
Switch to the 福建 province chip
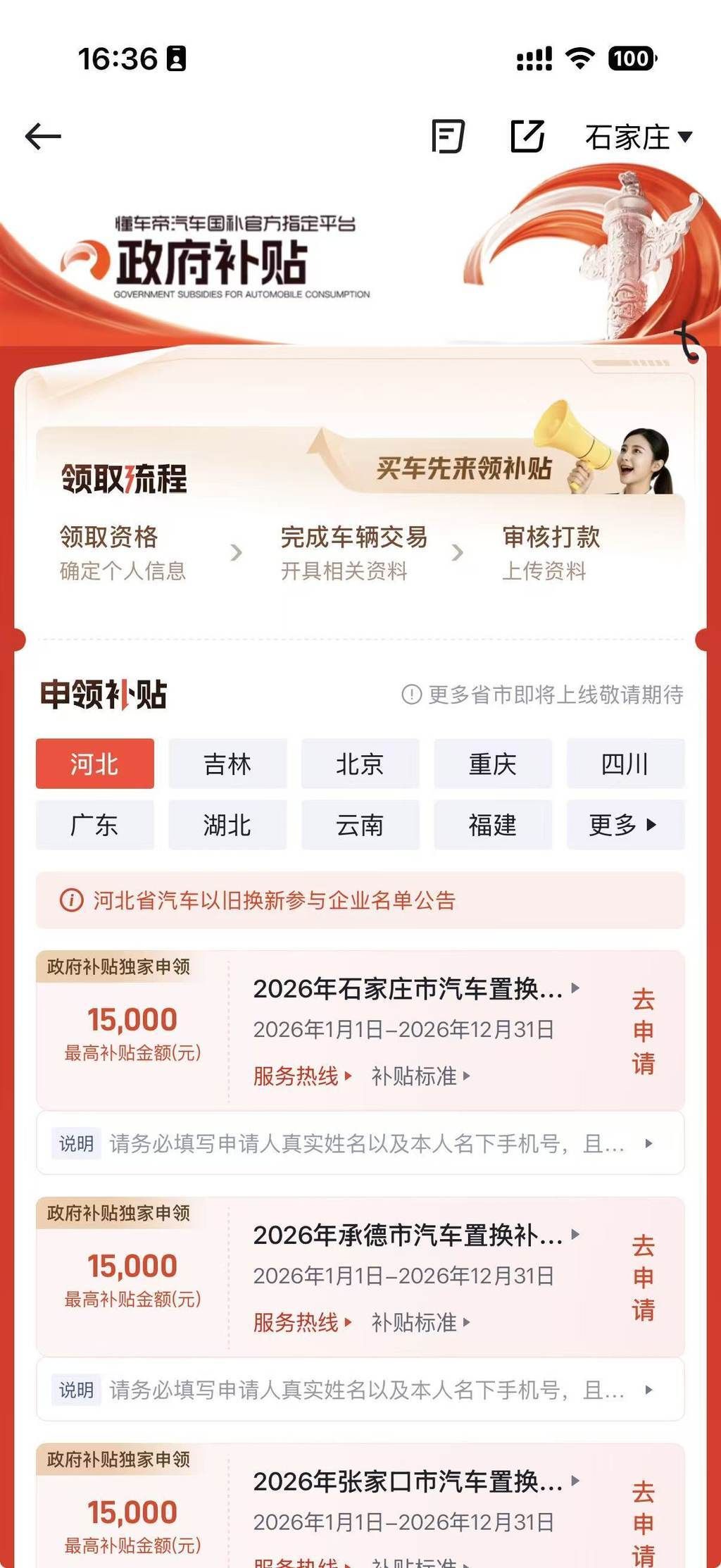492,825
